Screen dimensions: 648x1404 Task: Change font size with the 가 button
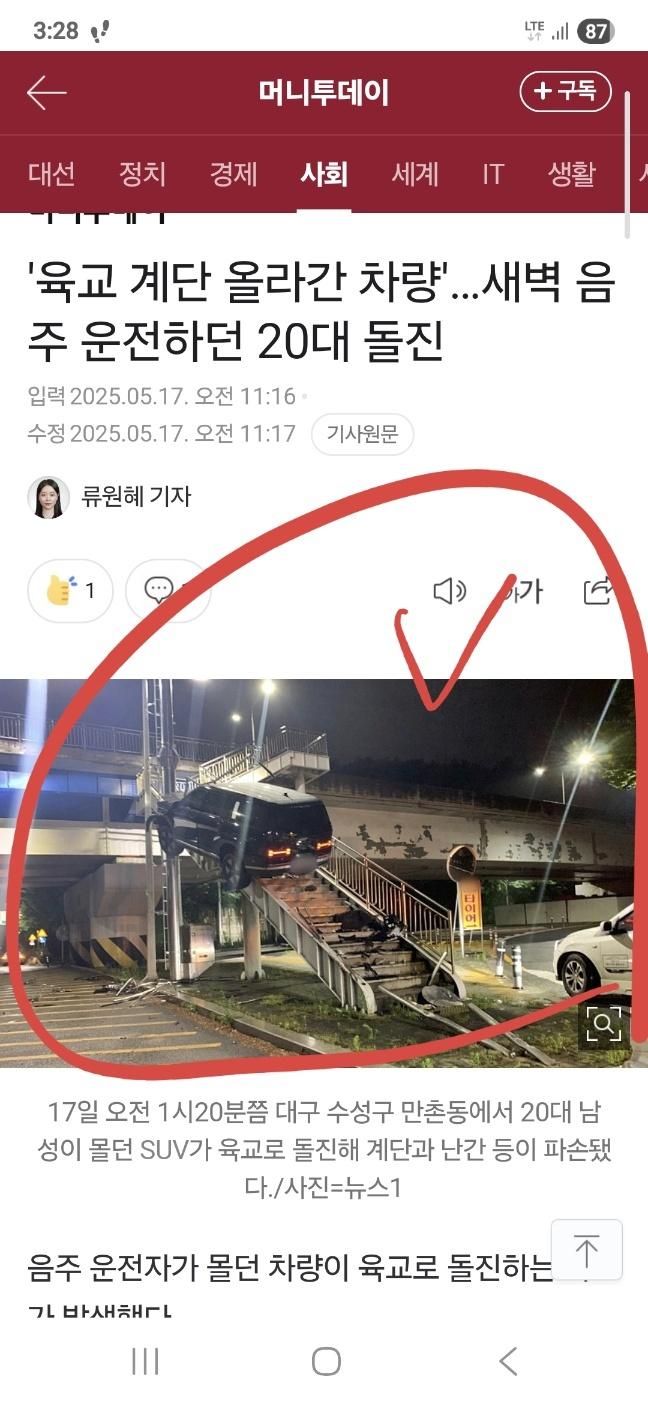coord(522,592)
